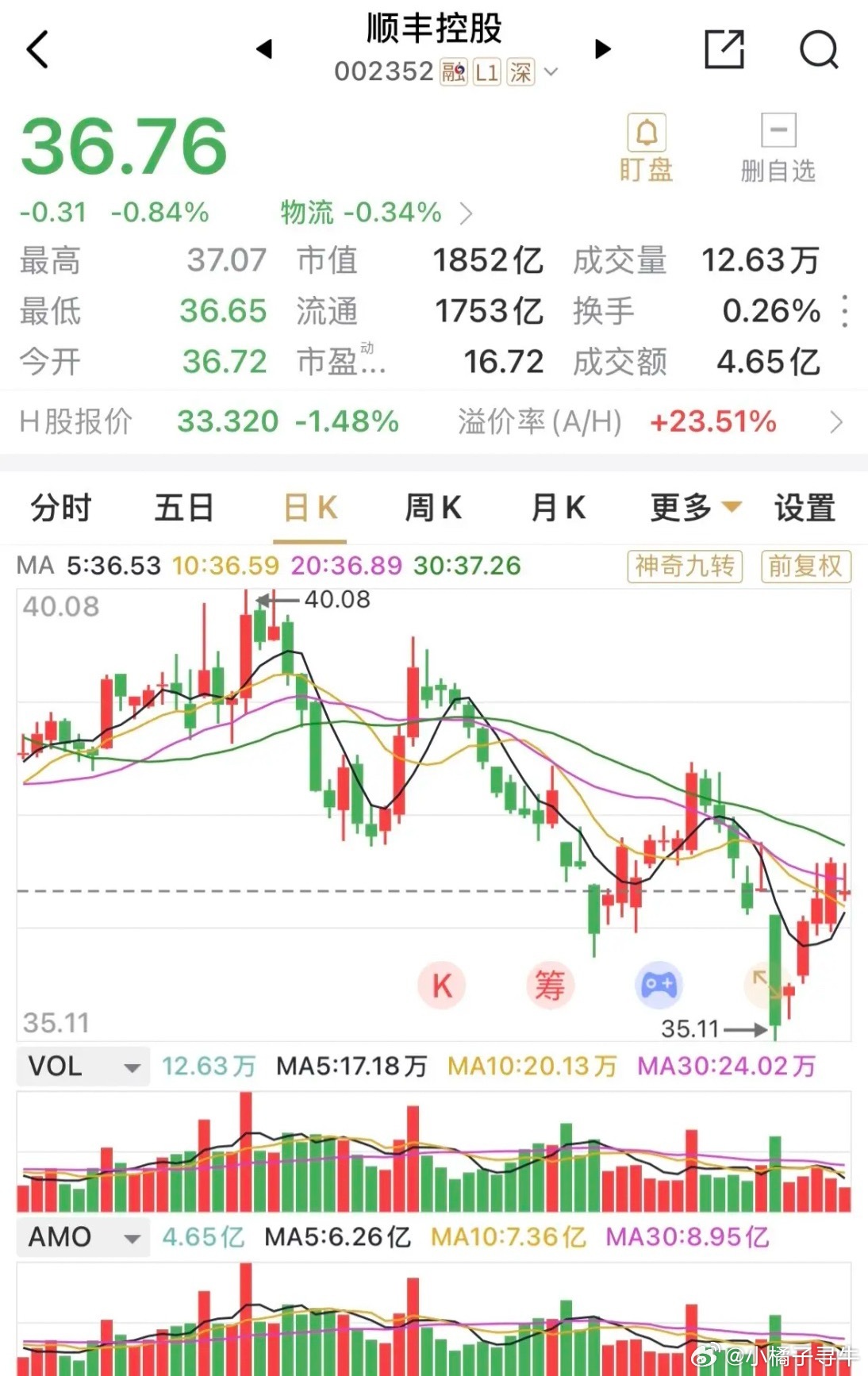
Task: Toggle 前复权 price adjustment mode
Action: pyautogui.click(x=804, y=565)
